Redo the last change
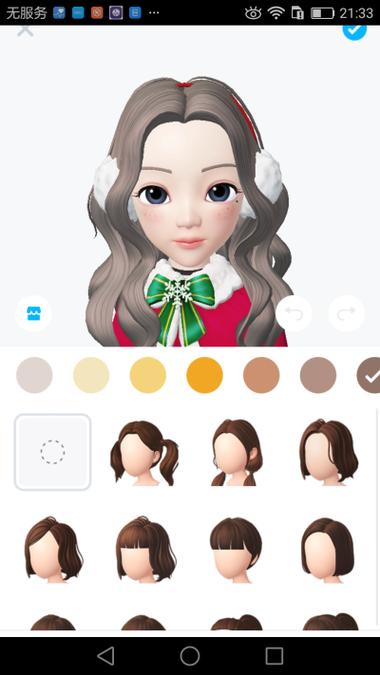The height and width of the screenshot is (675, 380). pos(346,313)
